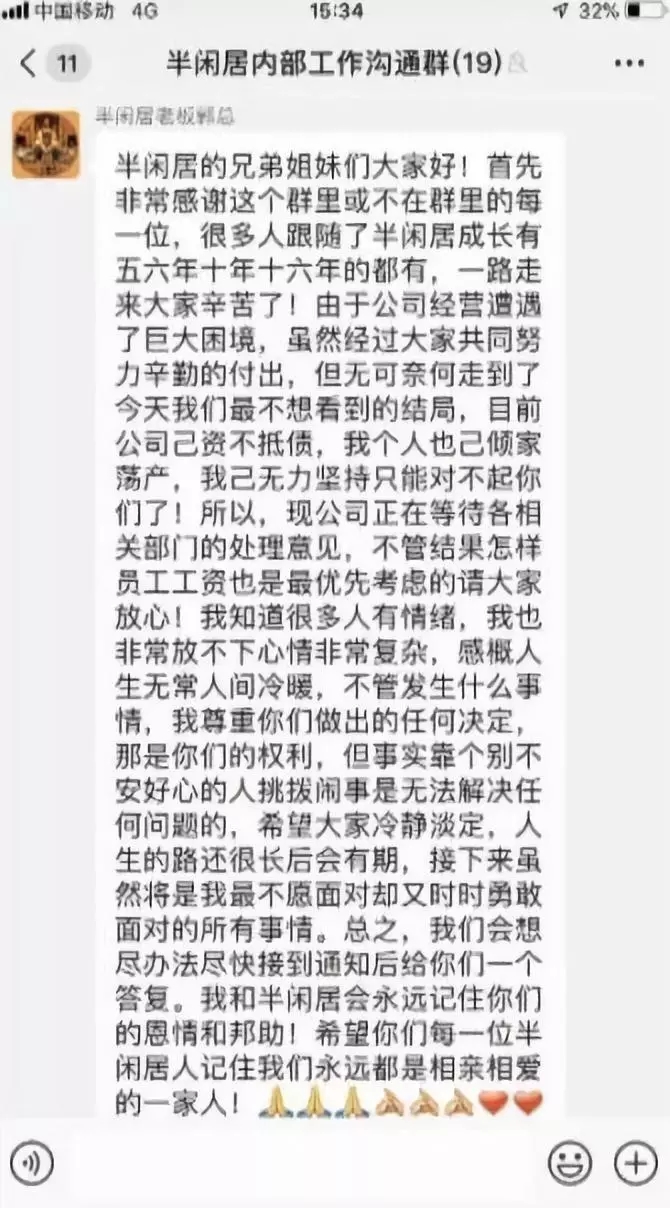Open the emoji sticker panel
The height and width of the screenshot is (1208, 670).
point(570,1164)
